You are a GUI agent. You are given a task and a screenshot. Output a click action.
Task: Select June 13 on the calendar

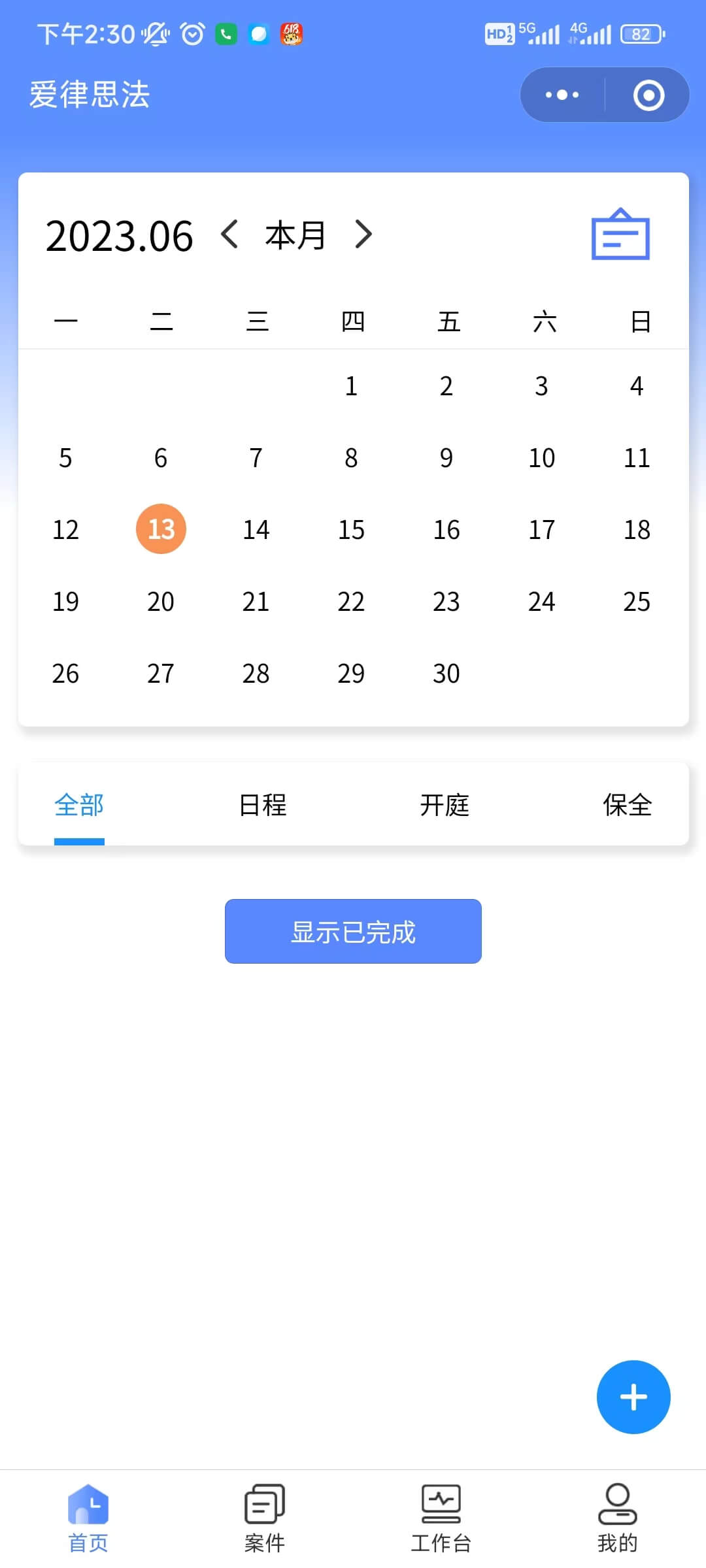161,529
